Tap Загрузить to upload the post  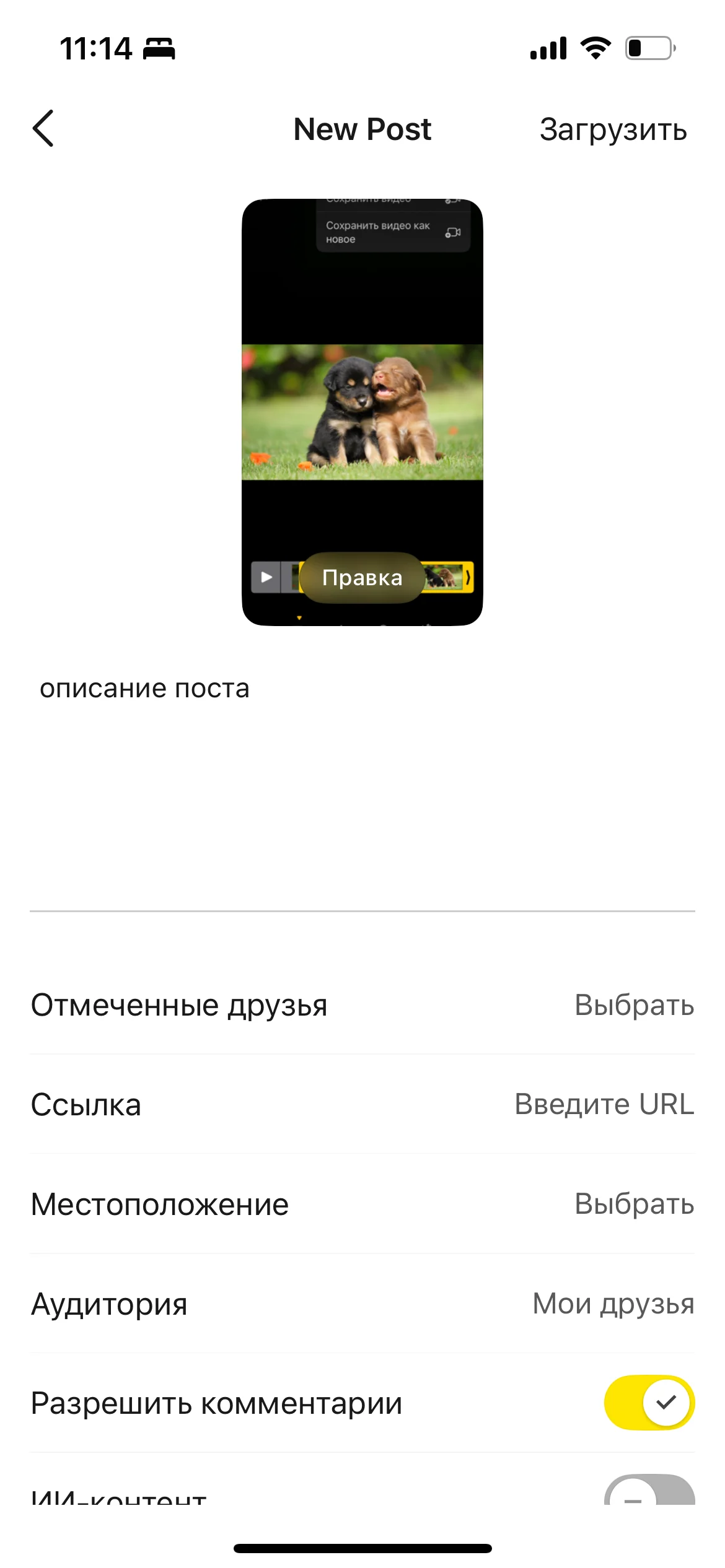coord(613,130)
